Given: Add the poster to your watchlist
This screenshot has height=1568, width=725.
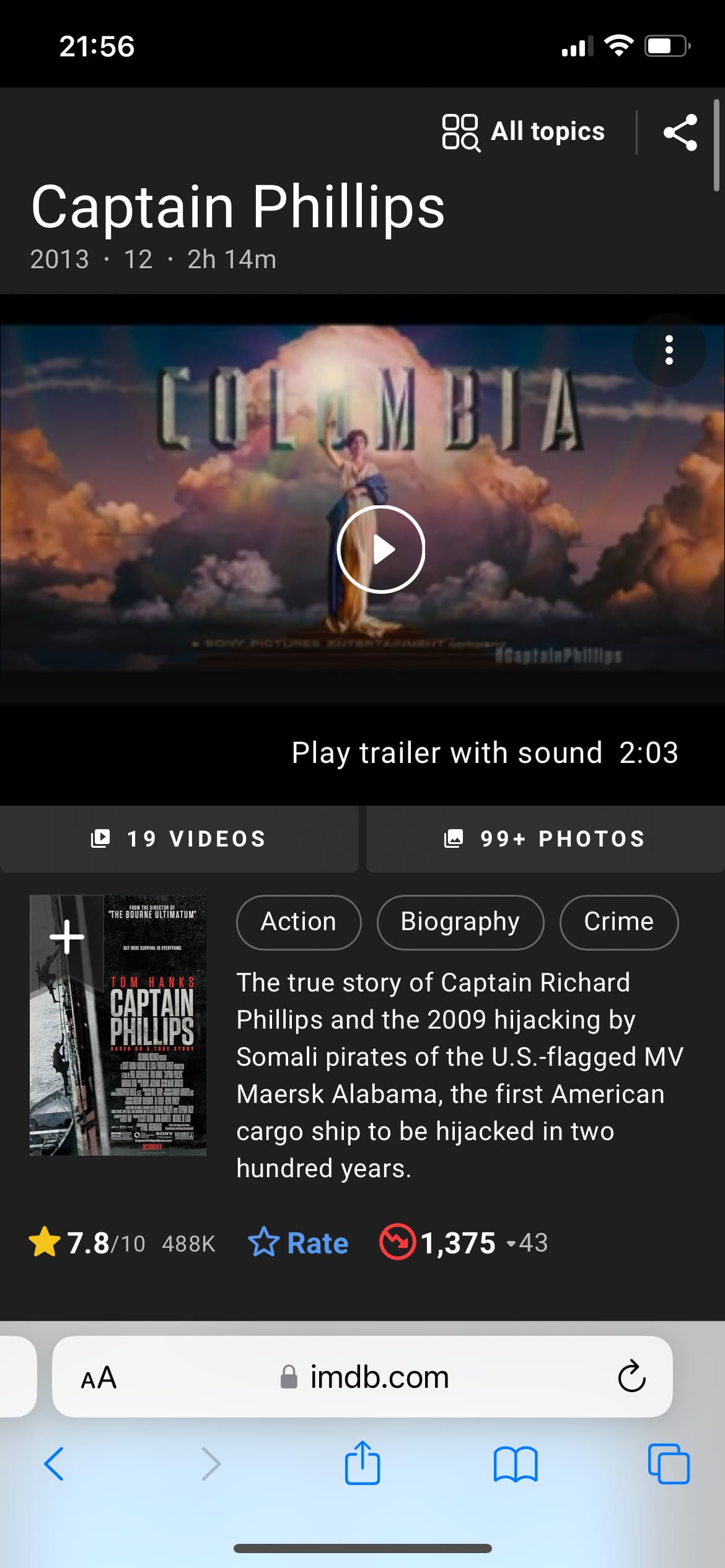Looking at the screenshot, I should (x=67, y=936).
